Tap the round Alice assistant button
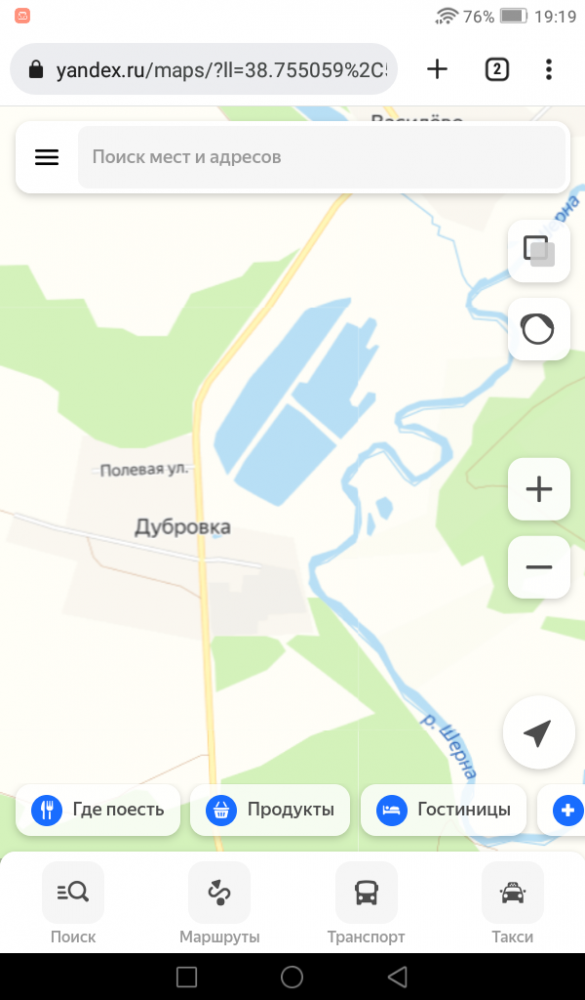The image size is (585, 1000). pyautogui.click(x=539, y=329)
